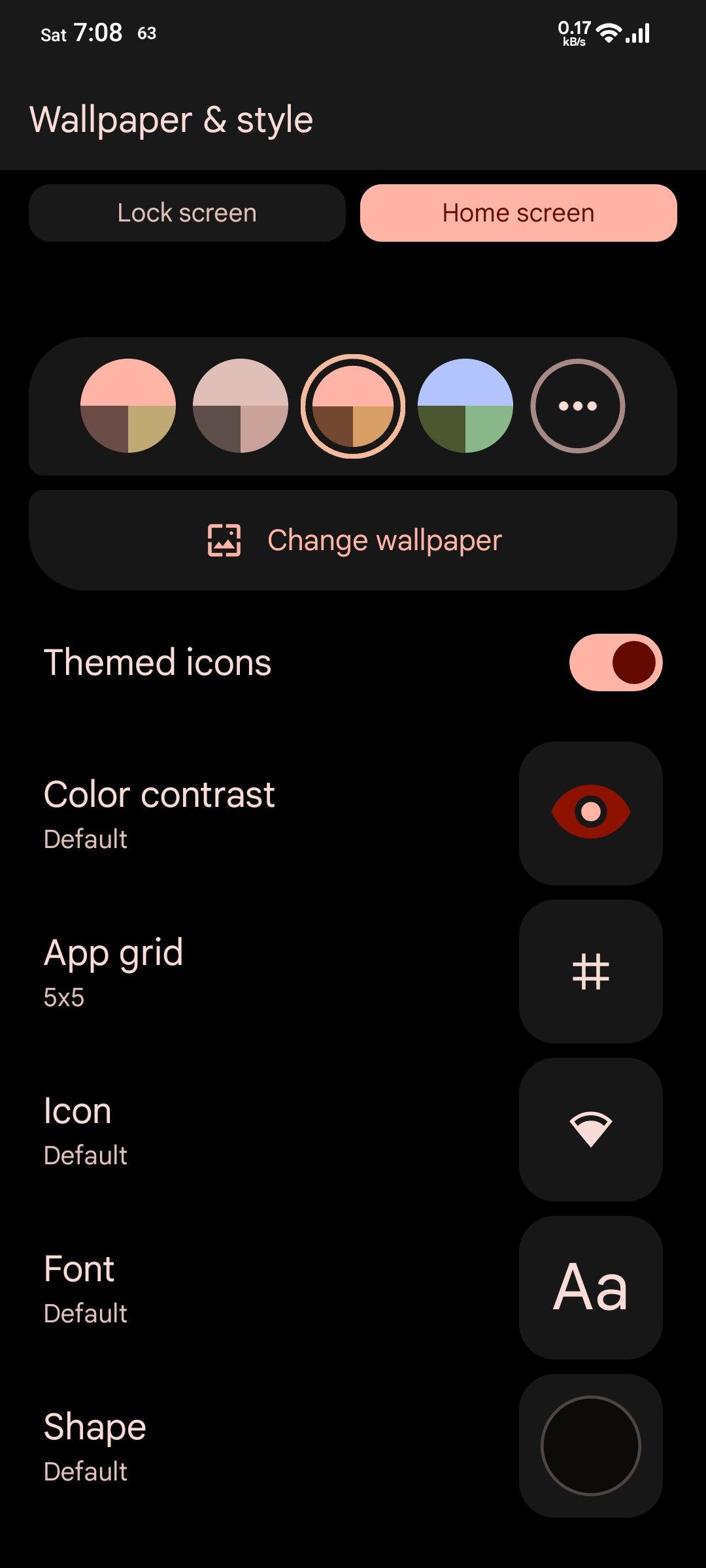Screen dimensions: 706x1568
Task: Disable the Themed icons switch
Action: click(616, 662)
